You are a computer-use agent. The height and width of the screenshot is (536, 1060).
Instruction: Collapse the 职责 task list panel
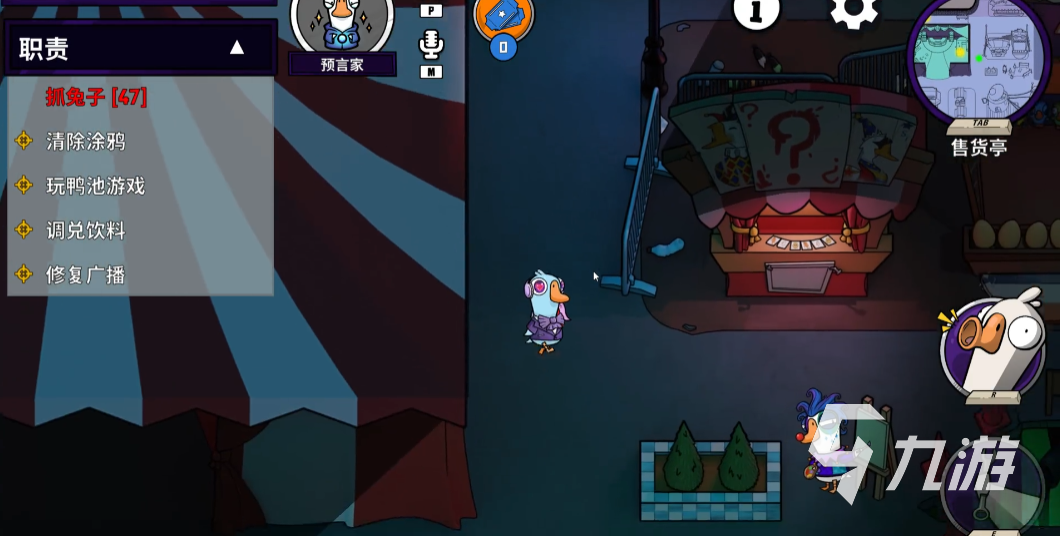[236, 47]
